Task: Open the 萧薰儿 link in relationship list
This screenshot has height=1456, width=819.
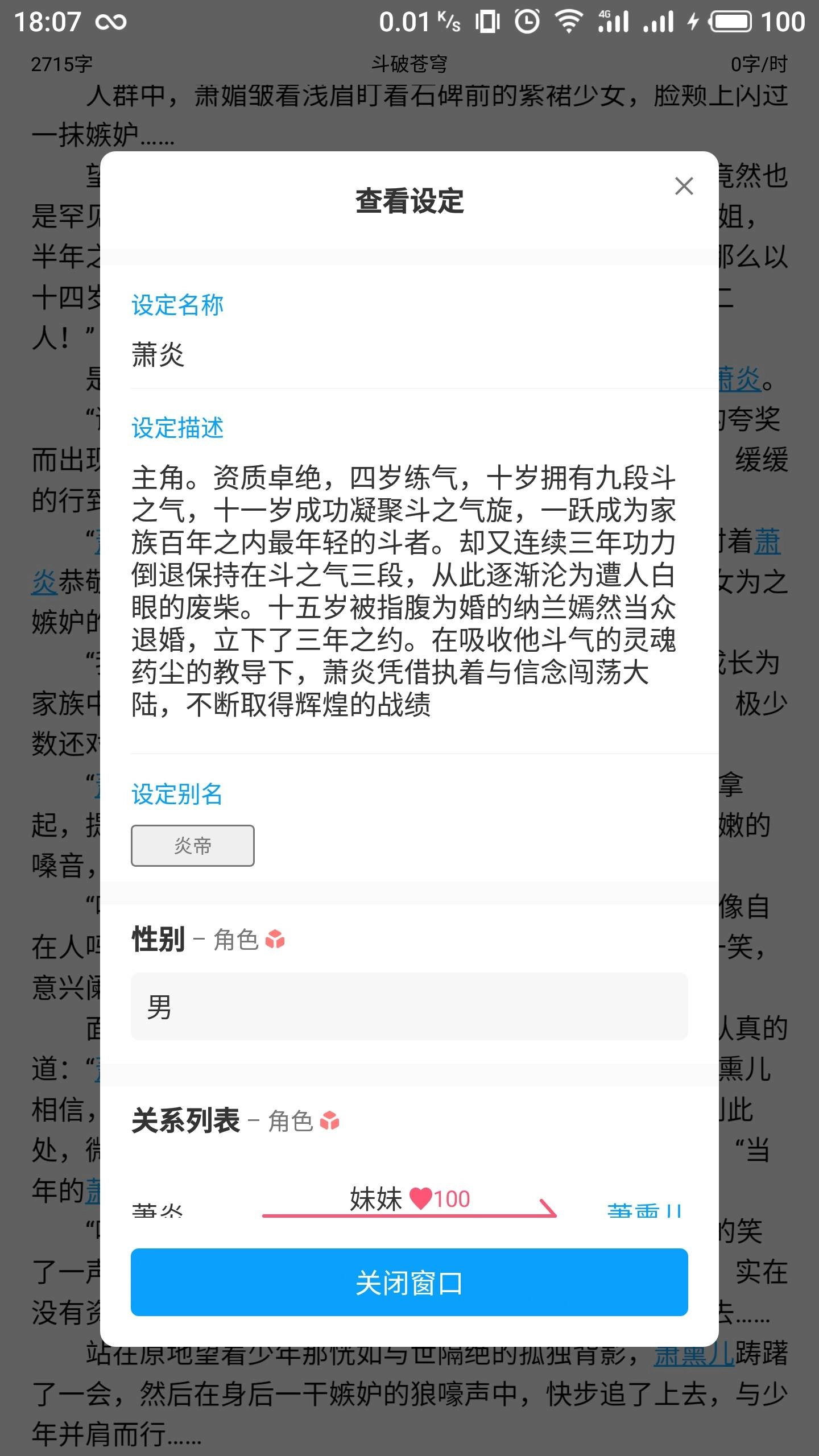Action: pos(644,1210)
